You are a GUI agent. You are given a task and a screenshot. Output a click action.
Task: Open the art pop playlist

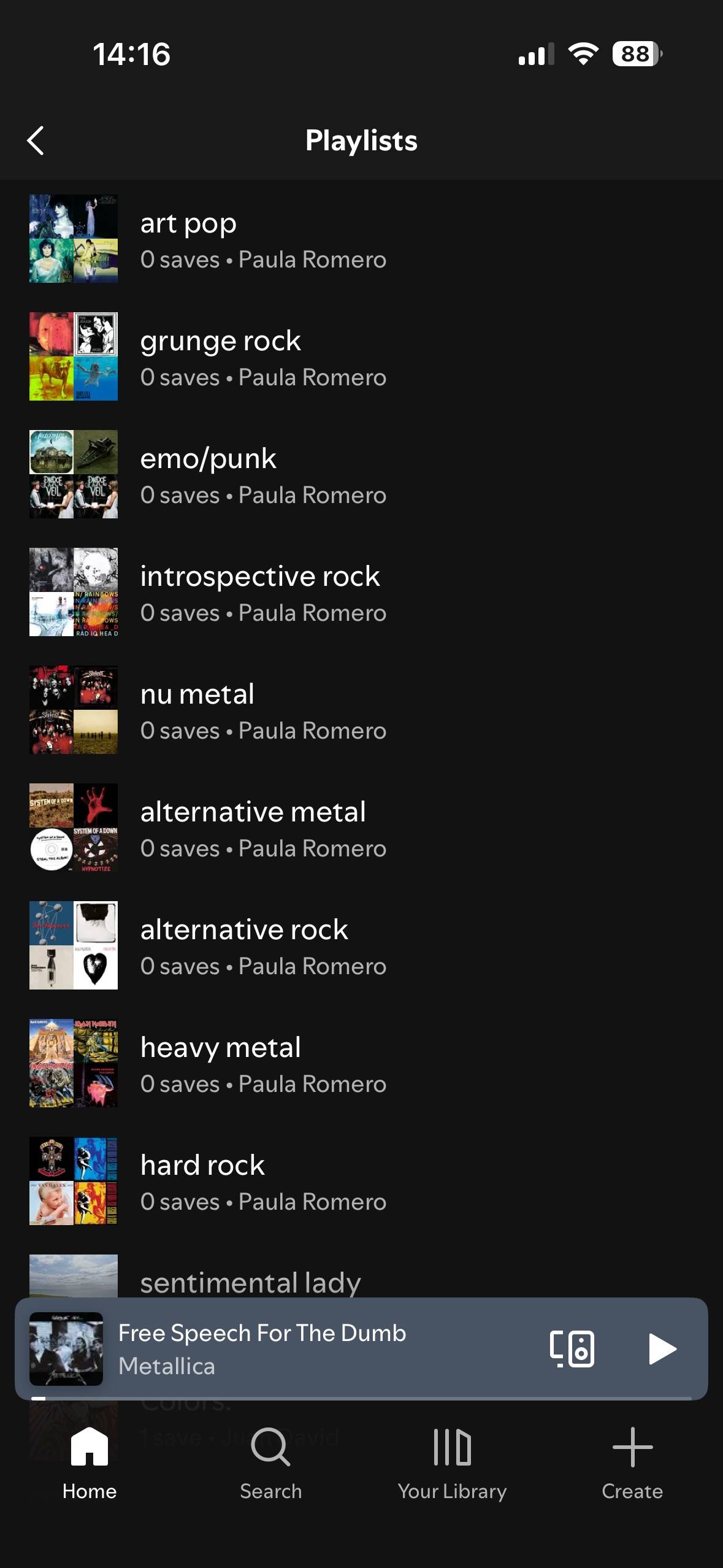pos(361,239)
